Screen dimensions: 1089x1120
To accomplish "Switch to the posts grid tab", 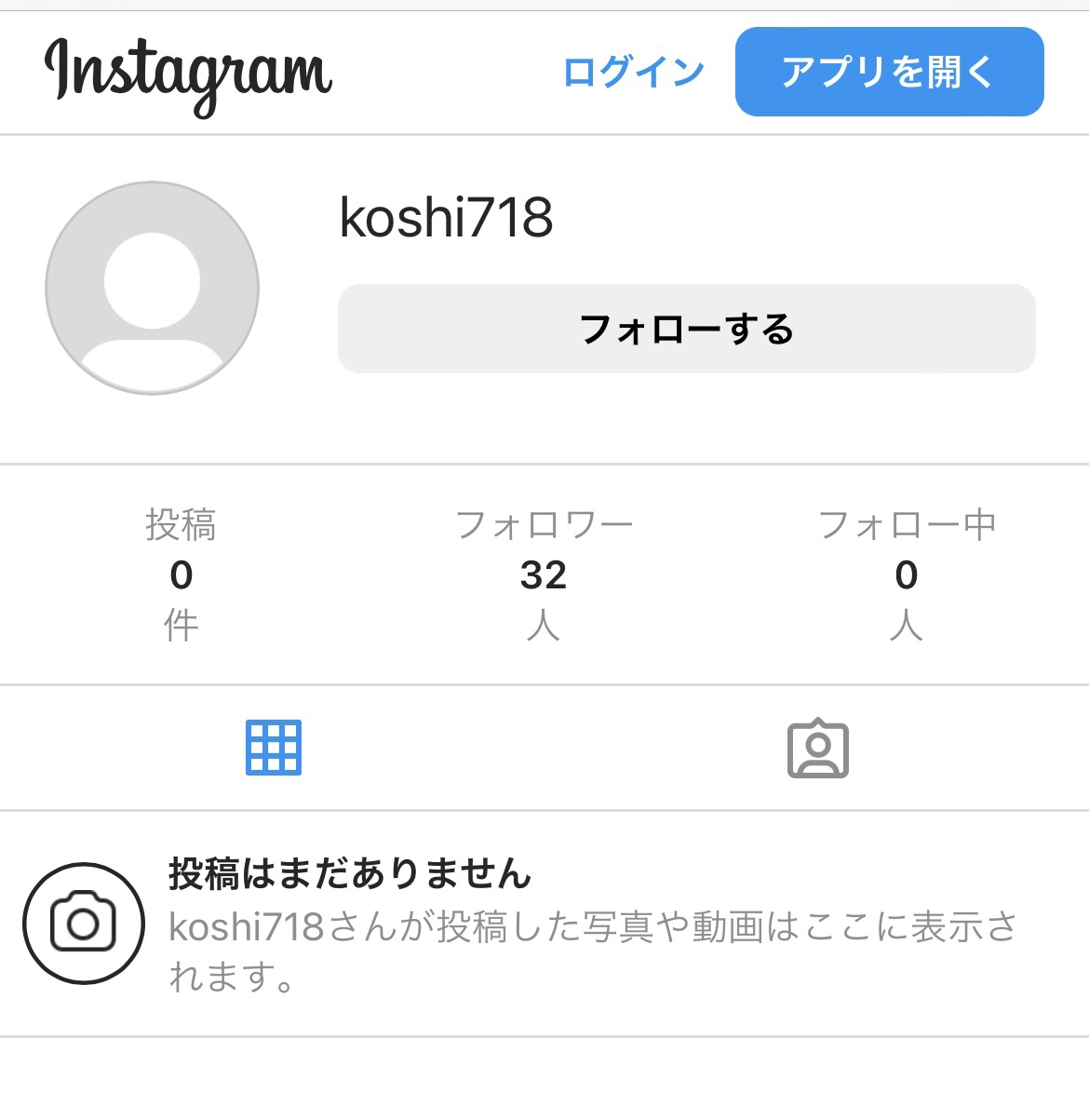I will coord(273,748).
